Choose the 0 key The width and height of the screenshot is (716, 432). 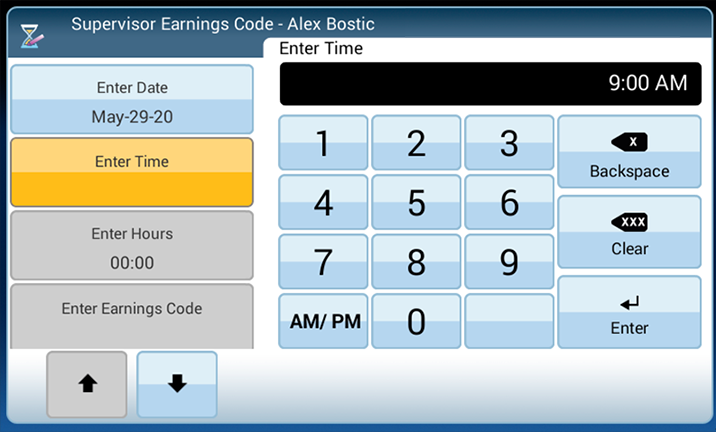[416, 321]
